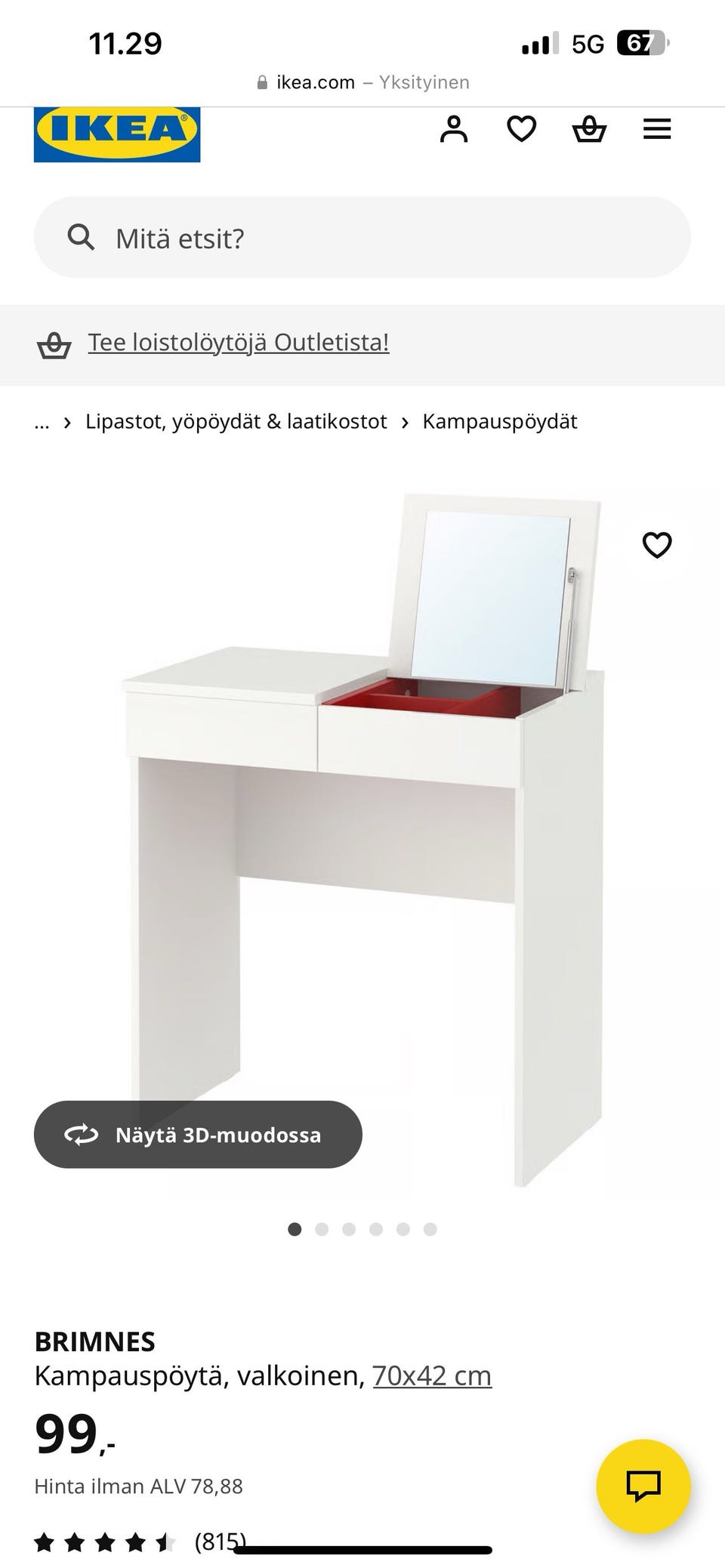
Task: Open the hamburger navigation menu
Action: pos(656,128)
